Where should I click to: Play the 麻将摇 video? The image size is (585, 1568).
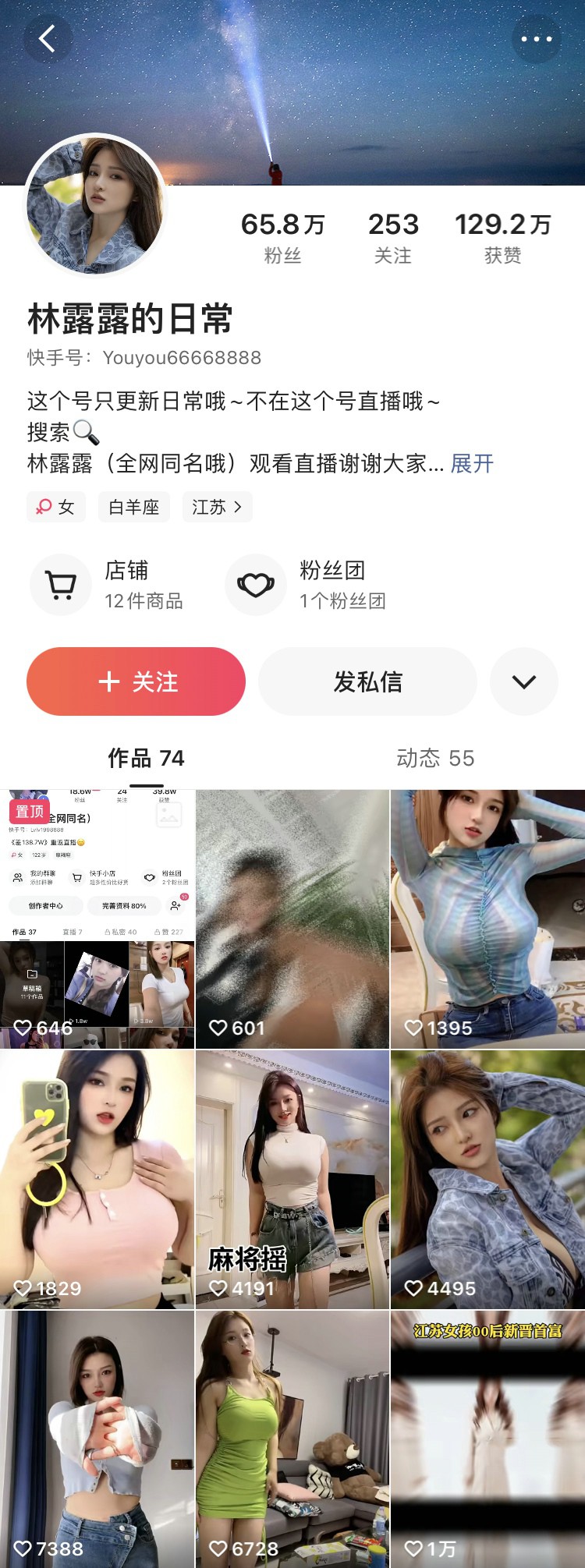(292, 1179)
